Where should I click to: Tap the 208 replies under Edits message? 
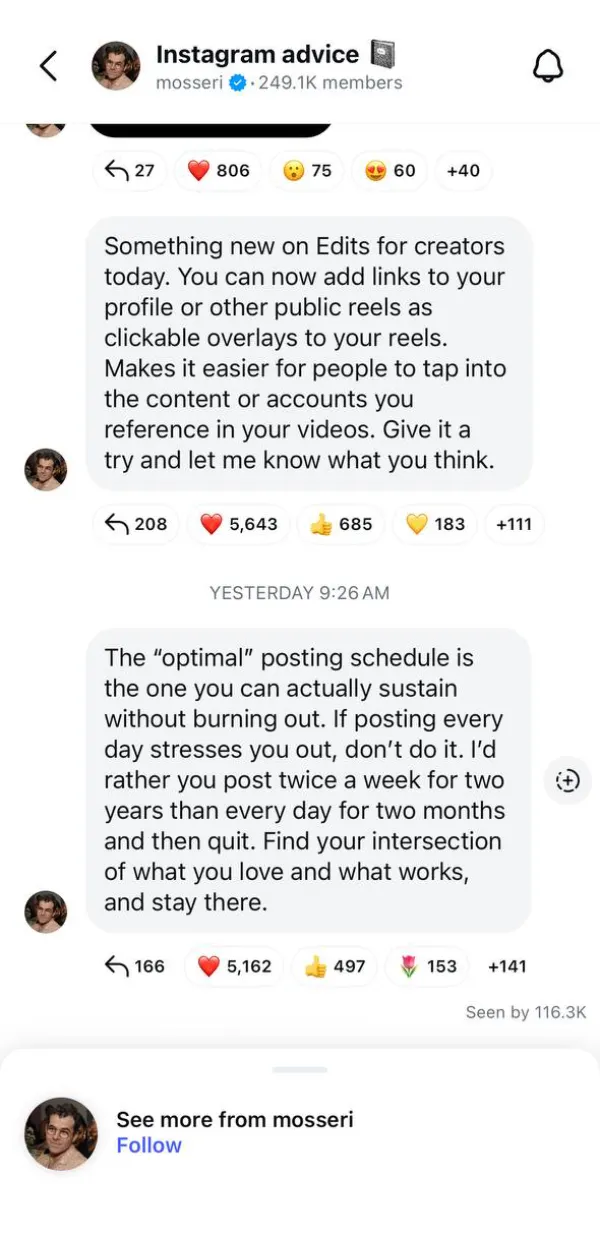(x=136, y=524)
